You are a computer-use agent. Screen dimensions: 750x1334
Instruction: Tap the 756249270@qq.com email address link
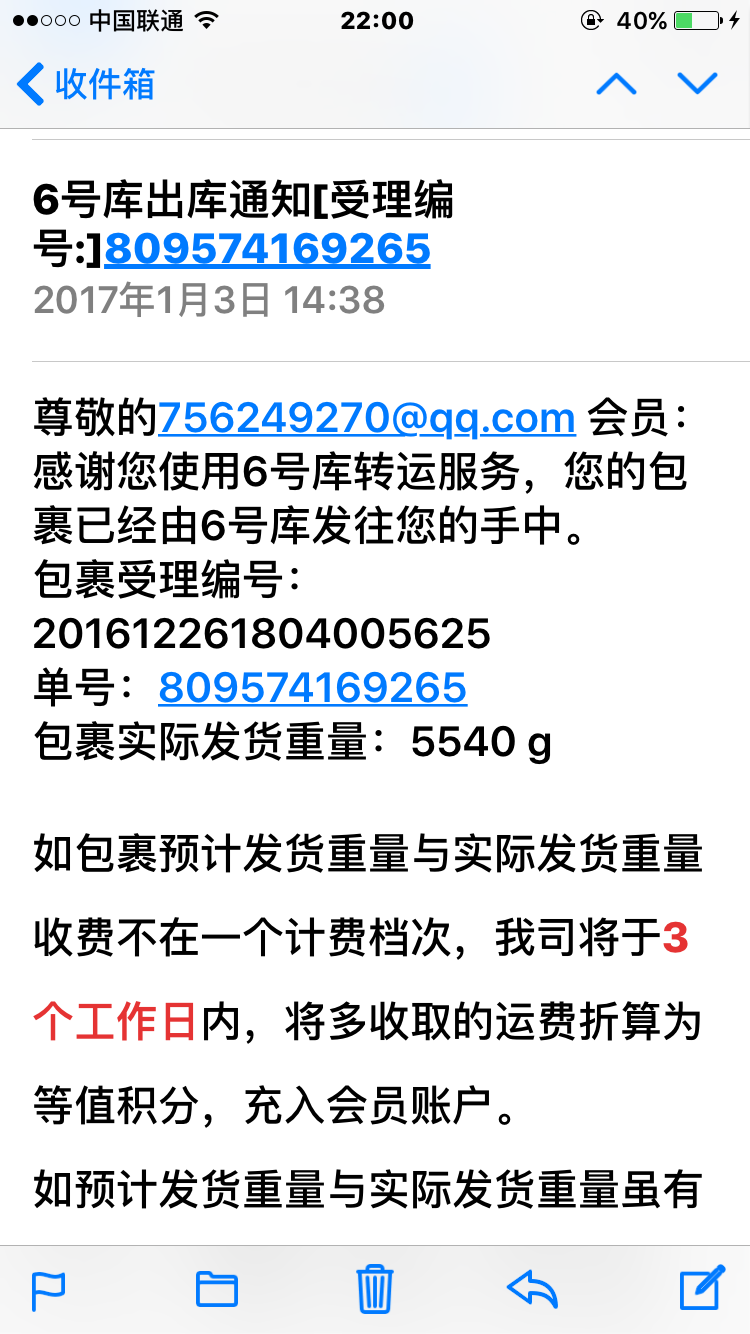click(x=367, y=418)
